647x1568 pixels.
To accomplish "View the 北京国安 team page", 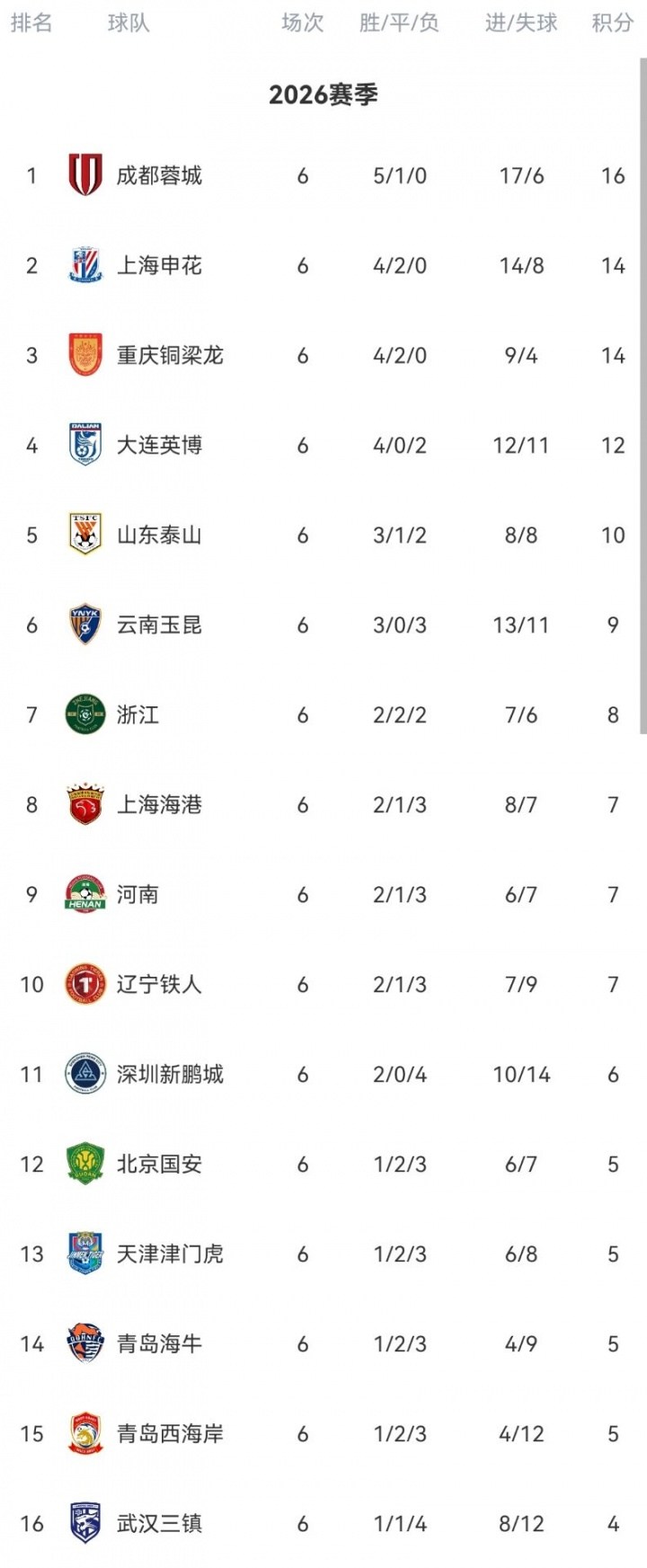I will [x=159, y=1164].
